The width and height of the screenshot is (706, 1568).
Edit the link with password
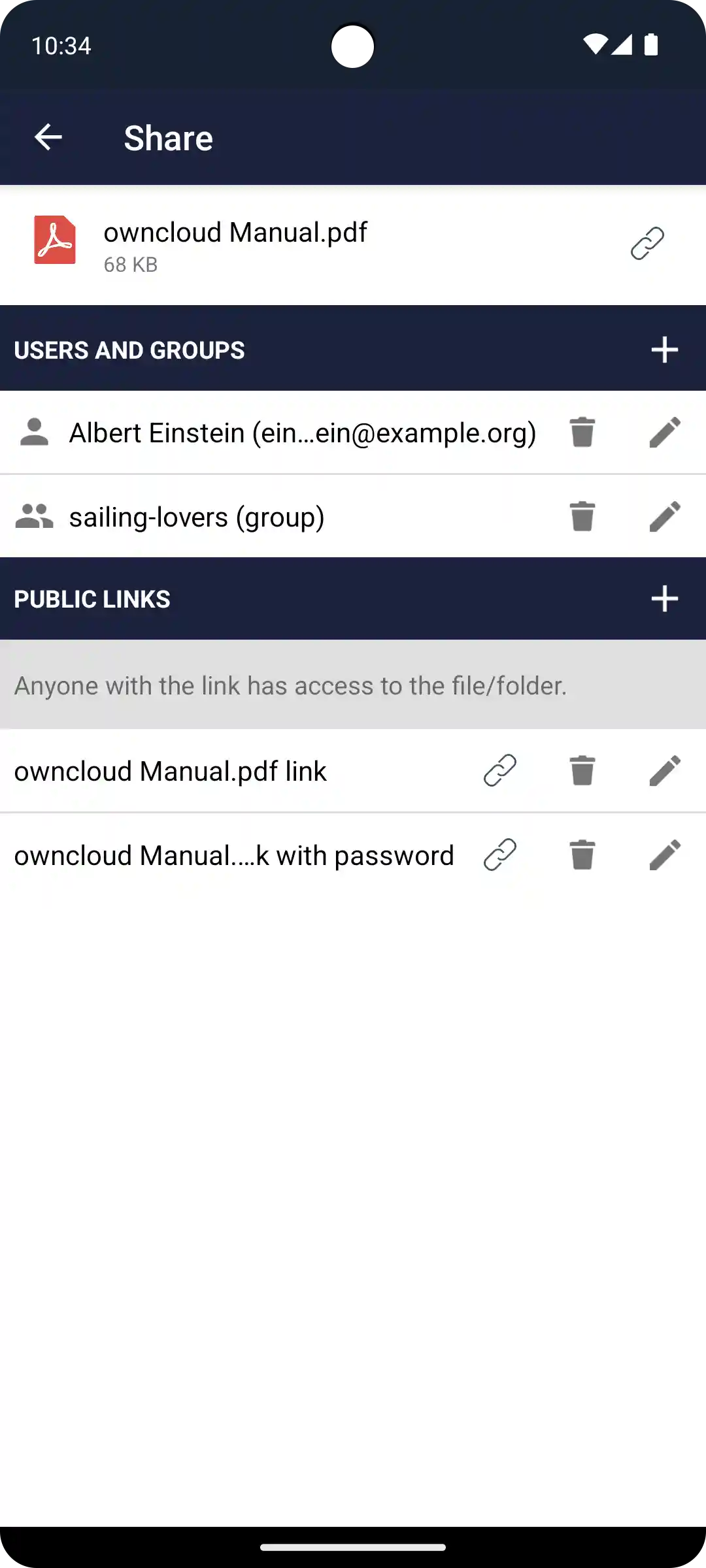pos(665,855)
